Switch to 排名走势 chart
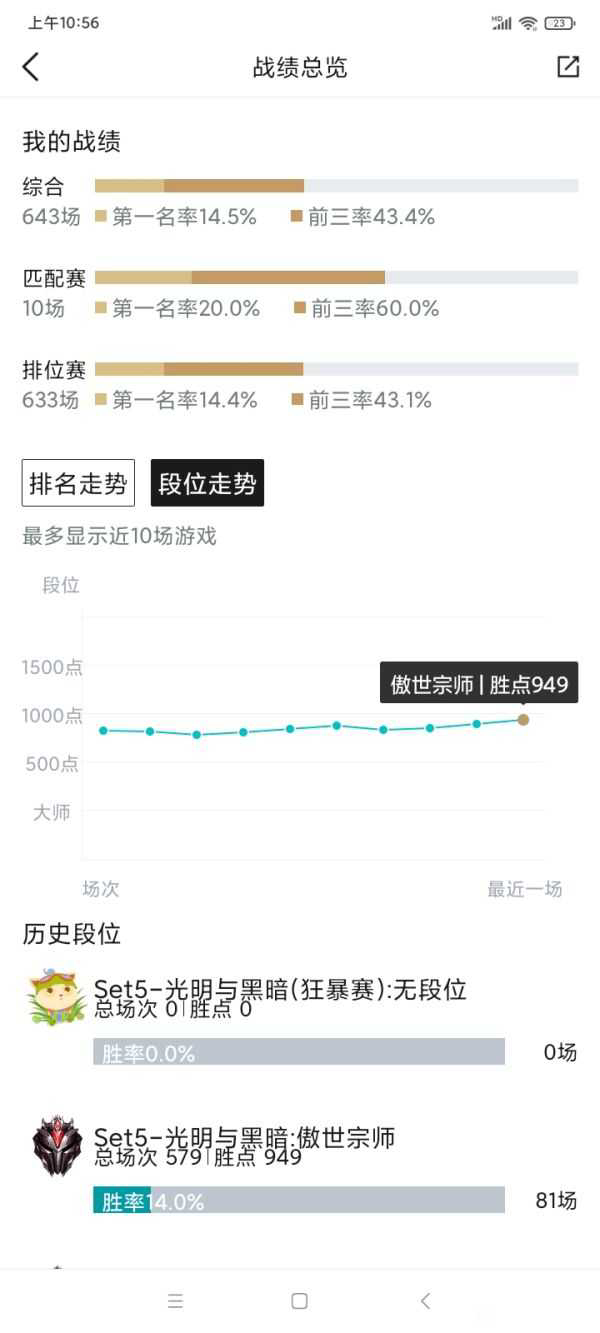This screenshot has width=600, height=1333. point(78,484)
